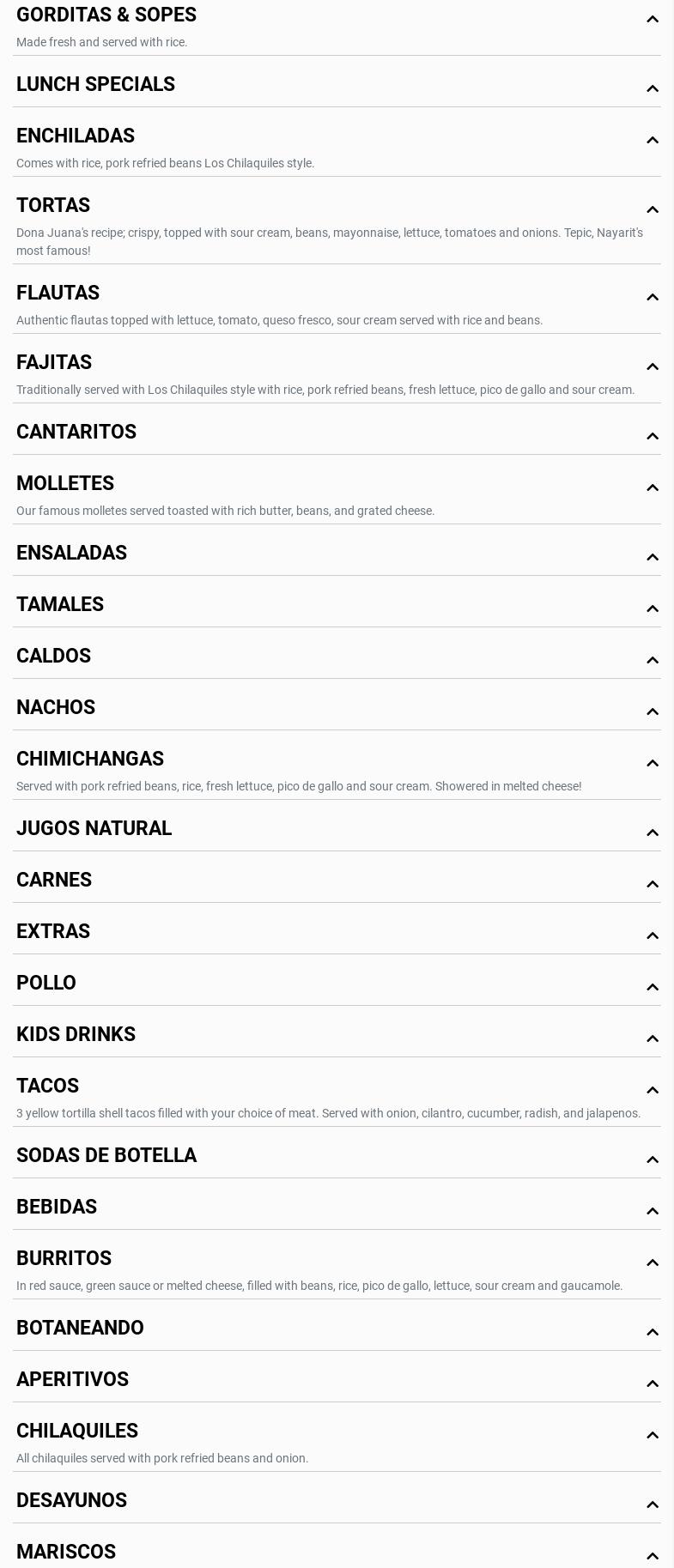Open the Kids Drinks category
The width and height of the screenshot is (674, 1568).
tap(652, 1038)
